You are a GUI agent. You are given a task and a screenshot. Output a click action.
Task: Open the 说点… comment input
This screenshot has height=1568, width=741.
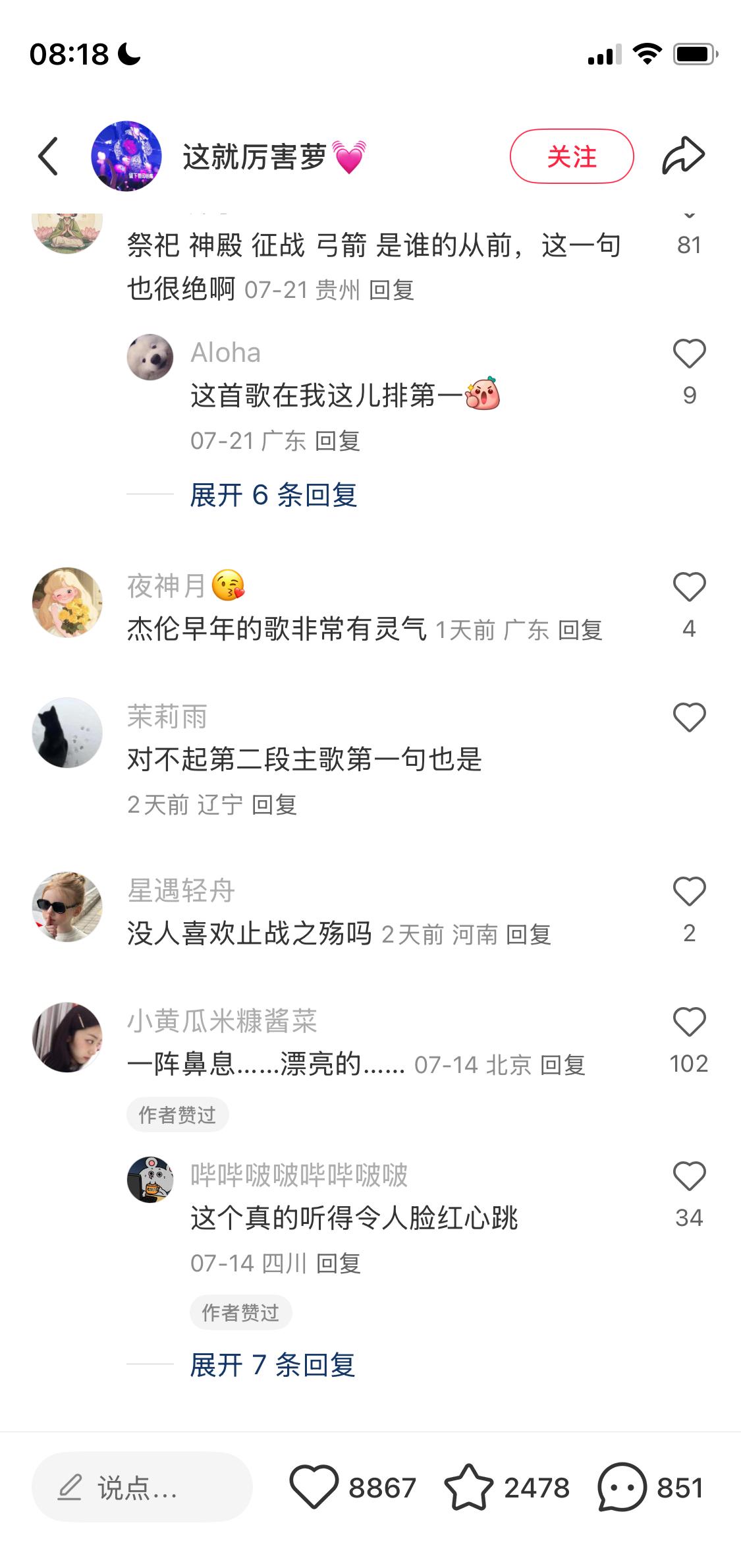142,1488
